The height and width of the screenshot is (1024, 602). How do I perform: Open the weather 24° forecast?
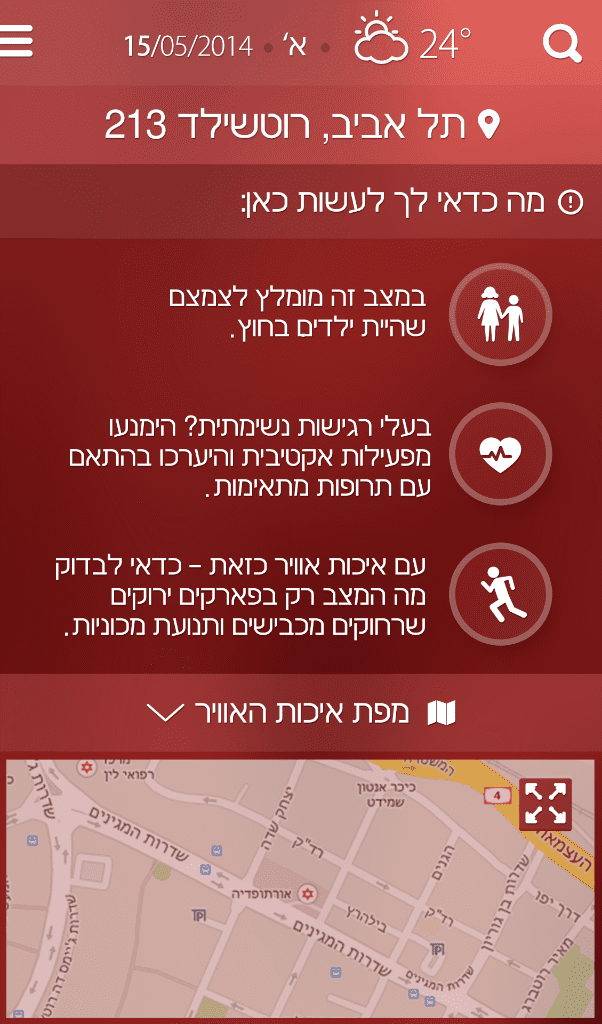tap(412, 42)
